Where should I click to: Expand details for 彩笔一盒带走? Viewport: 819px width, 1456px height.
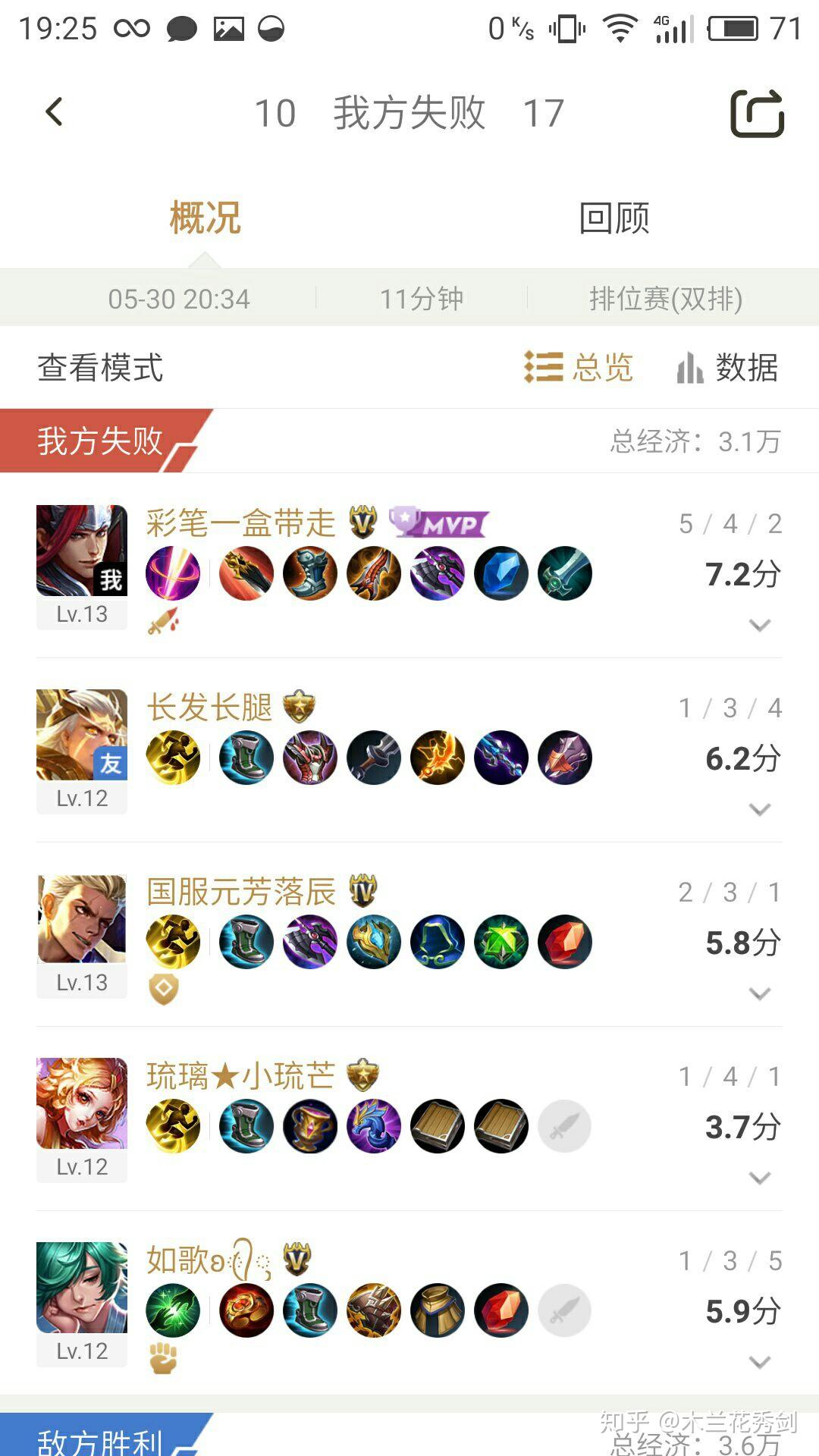pos(760,625)
